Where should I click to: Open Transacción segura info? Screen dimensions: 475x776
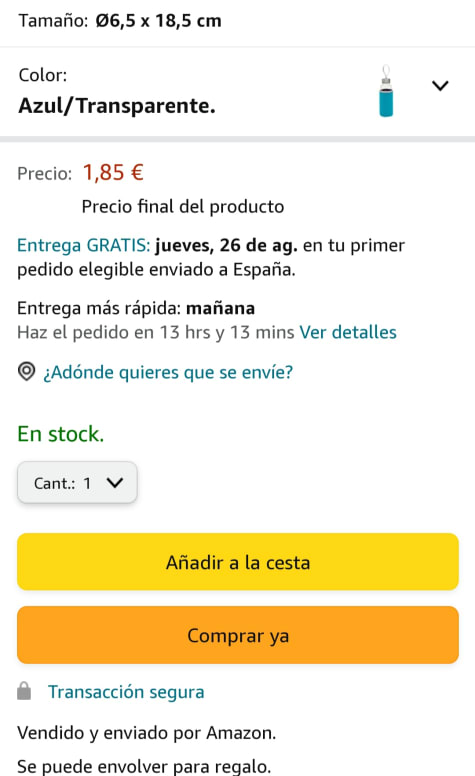pos(126,691)
